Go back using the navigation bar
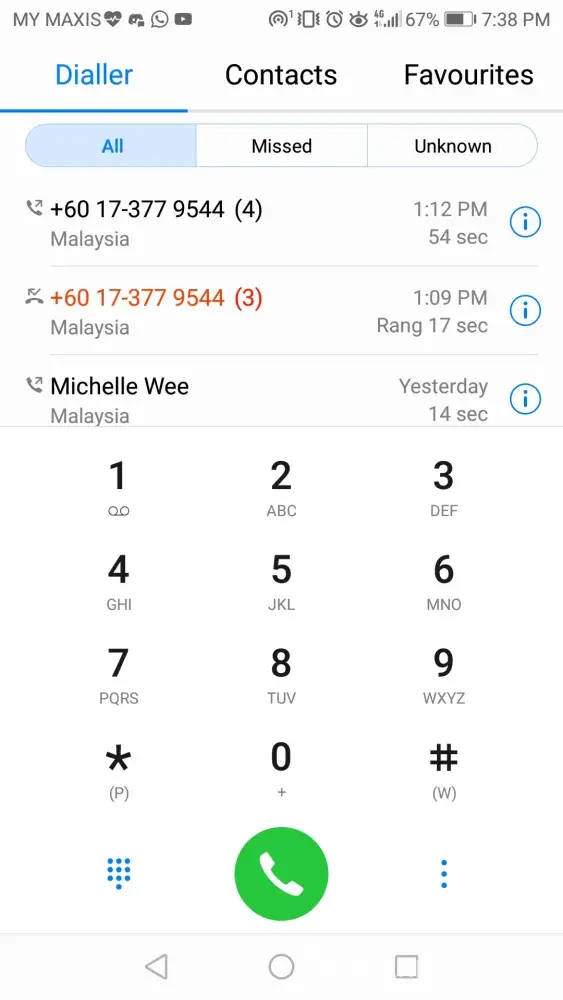563x1000 pixels. pos(156,966)
